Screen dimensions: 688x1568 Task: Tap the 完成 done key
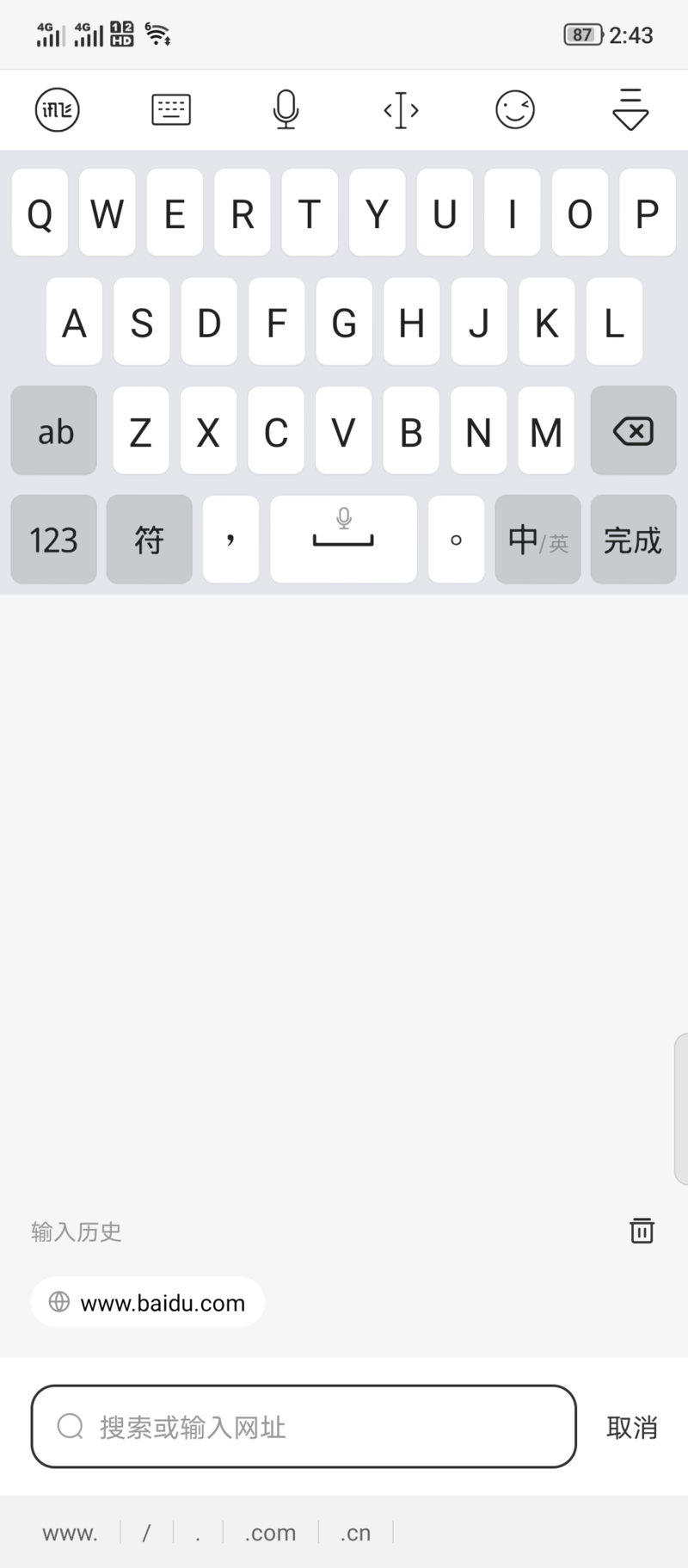click(x=633, y=540)
